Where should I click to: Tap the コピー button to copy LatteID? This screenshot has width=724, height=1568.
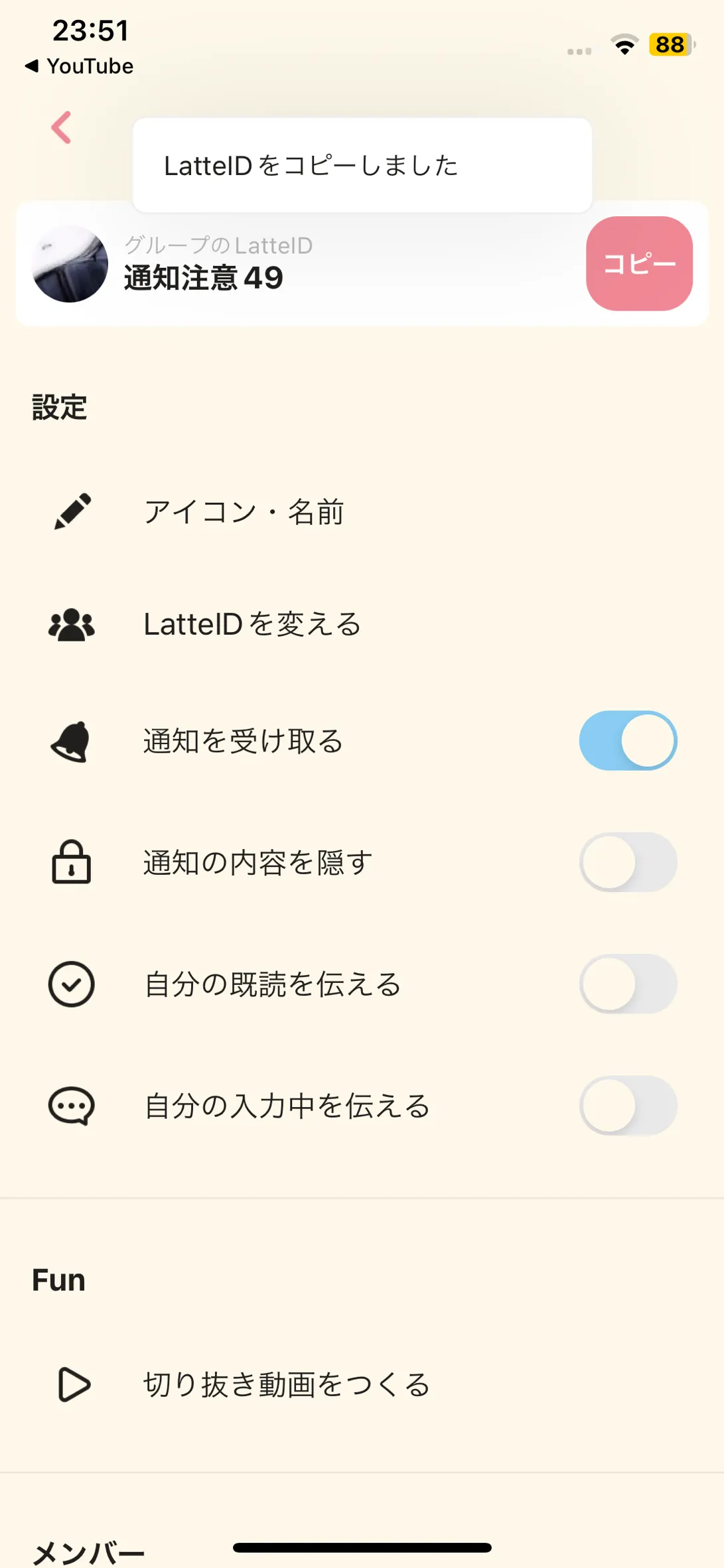click(639, 264)
